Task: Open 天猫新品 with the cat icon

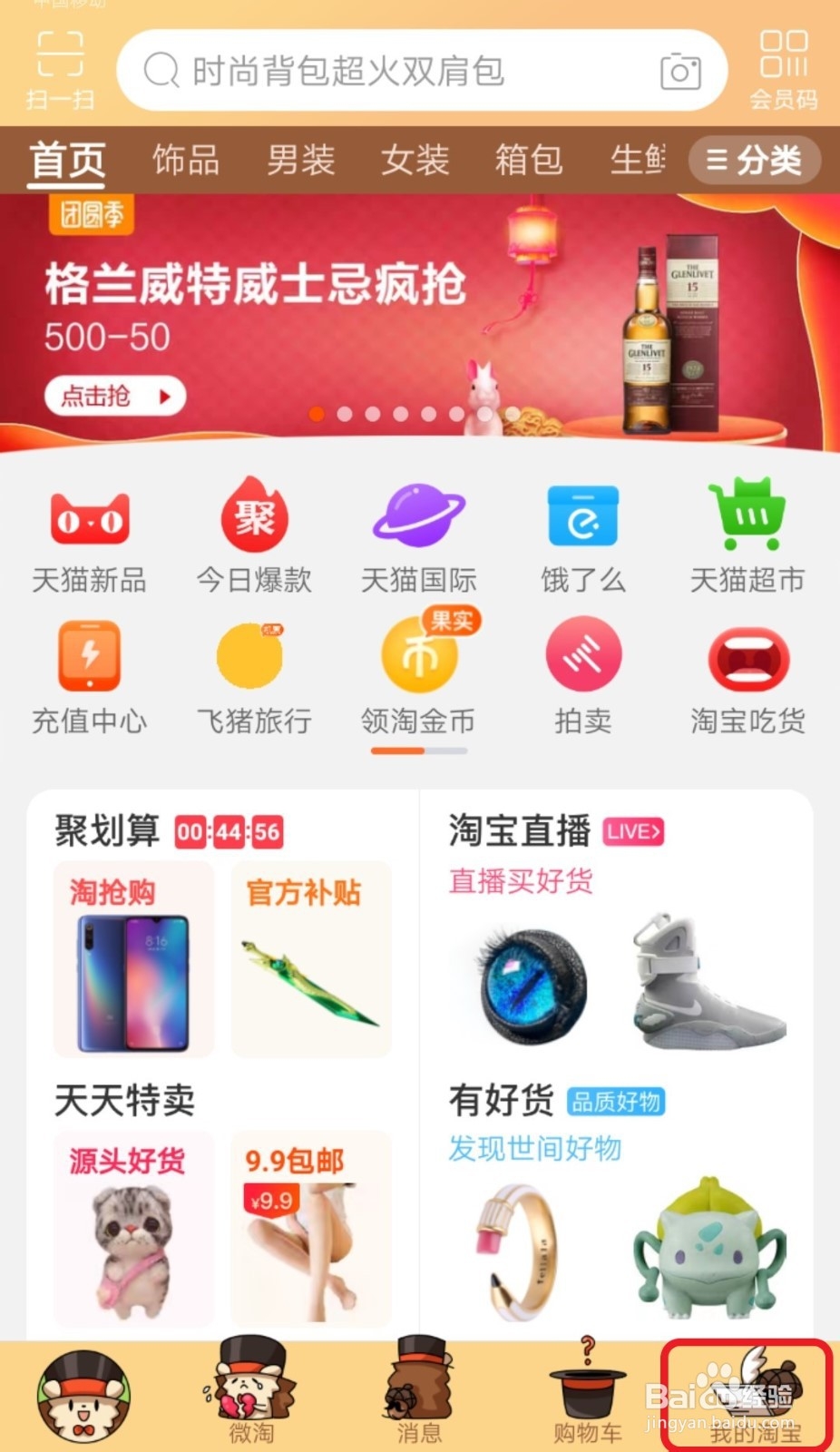Action: pyautogui.click(x=89, y=535)
